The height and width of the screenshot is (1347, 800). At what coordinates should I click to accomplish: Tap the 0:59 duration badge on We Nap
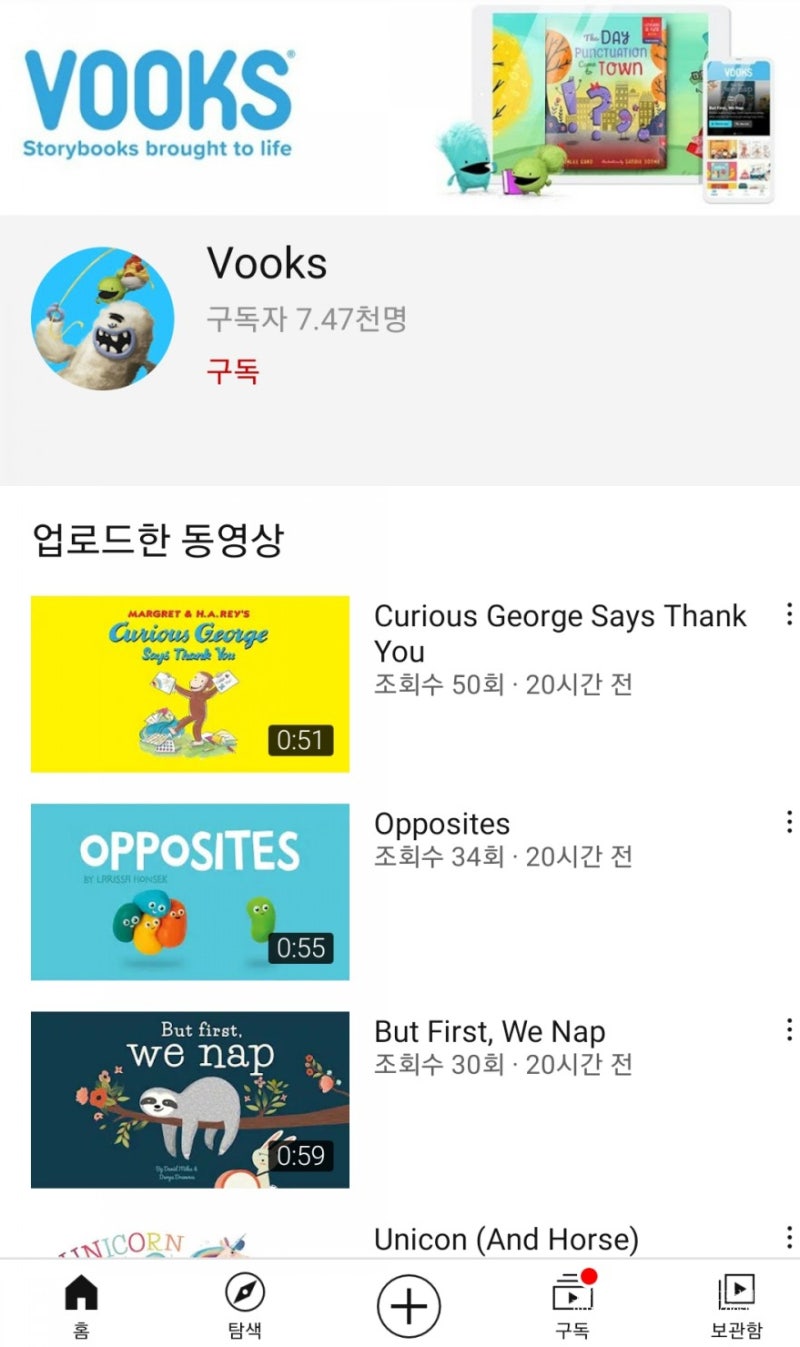[303, 1157]
